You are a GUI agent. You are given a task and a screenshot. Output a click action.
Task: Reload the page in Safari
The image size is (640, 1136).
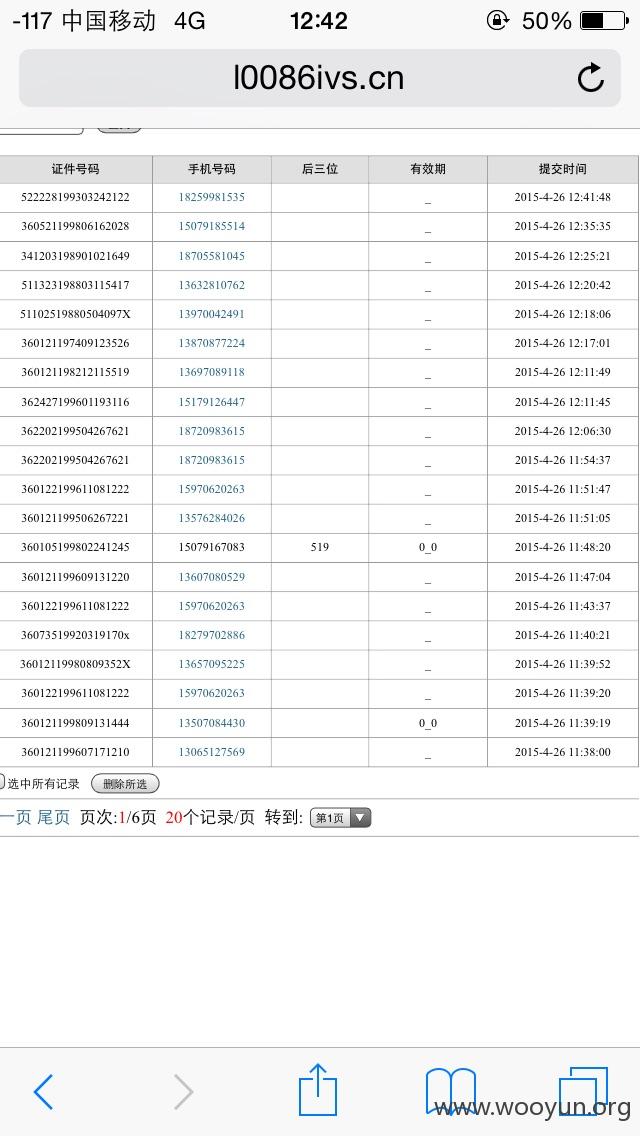[590, 78]
